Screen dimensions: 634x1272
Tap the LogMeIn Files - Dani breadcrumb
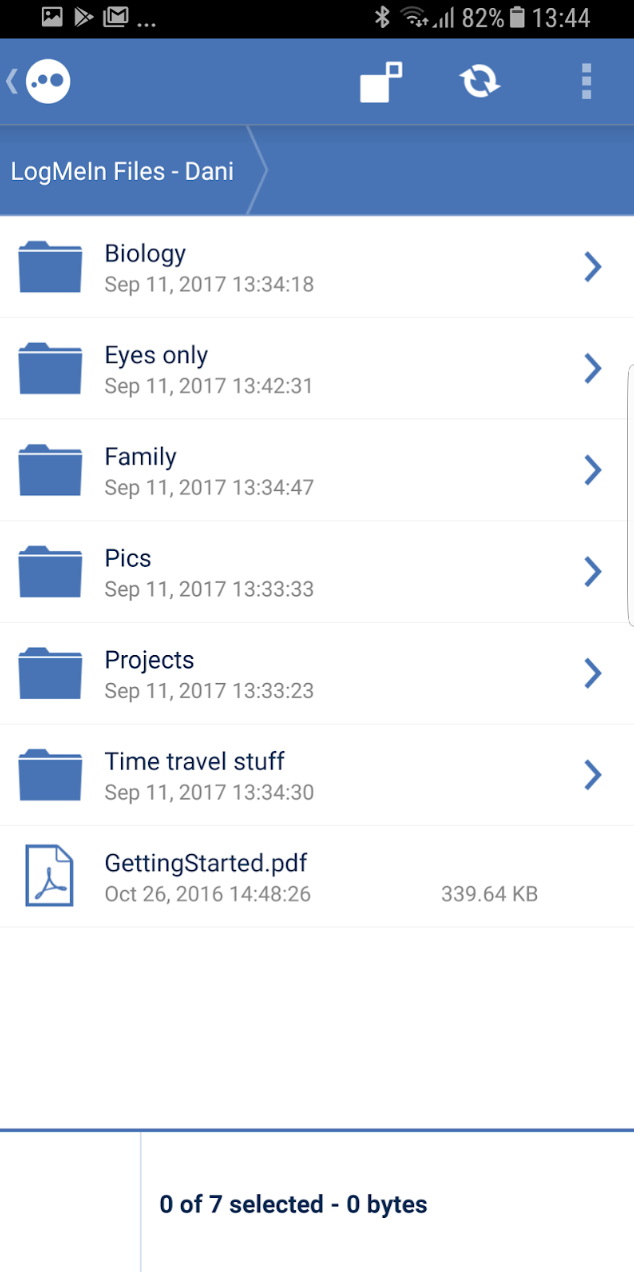(x=122, y=171)
